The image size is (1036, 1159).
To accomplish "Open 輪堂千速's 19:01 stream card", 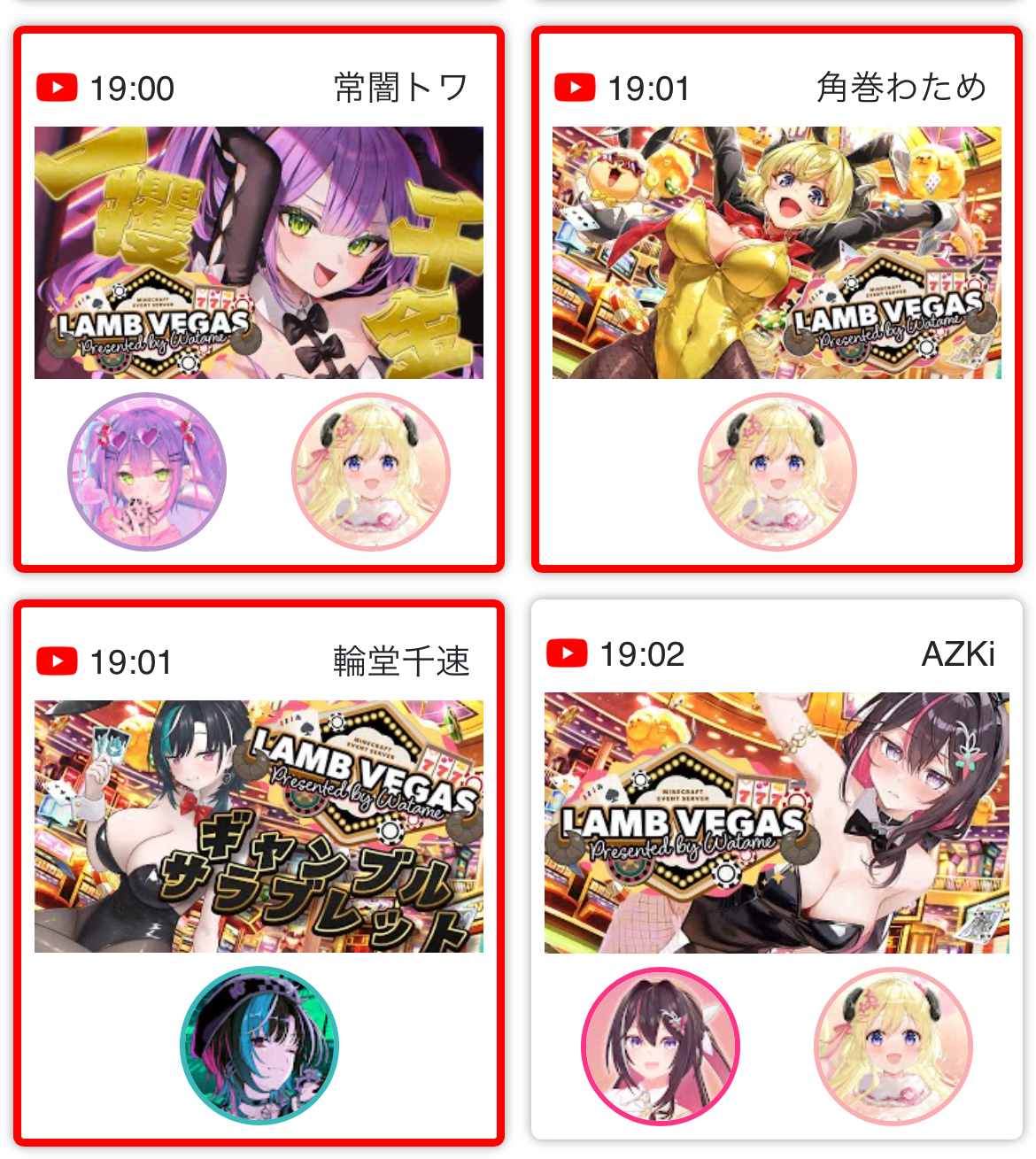I will (259, 826).
